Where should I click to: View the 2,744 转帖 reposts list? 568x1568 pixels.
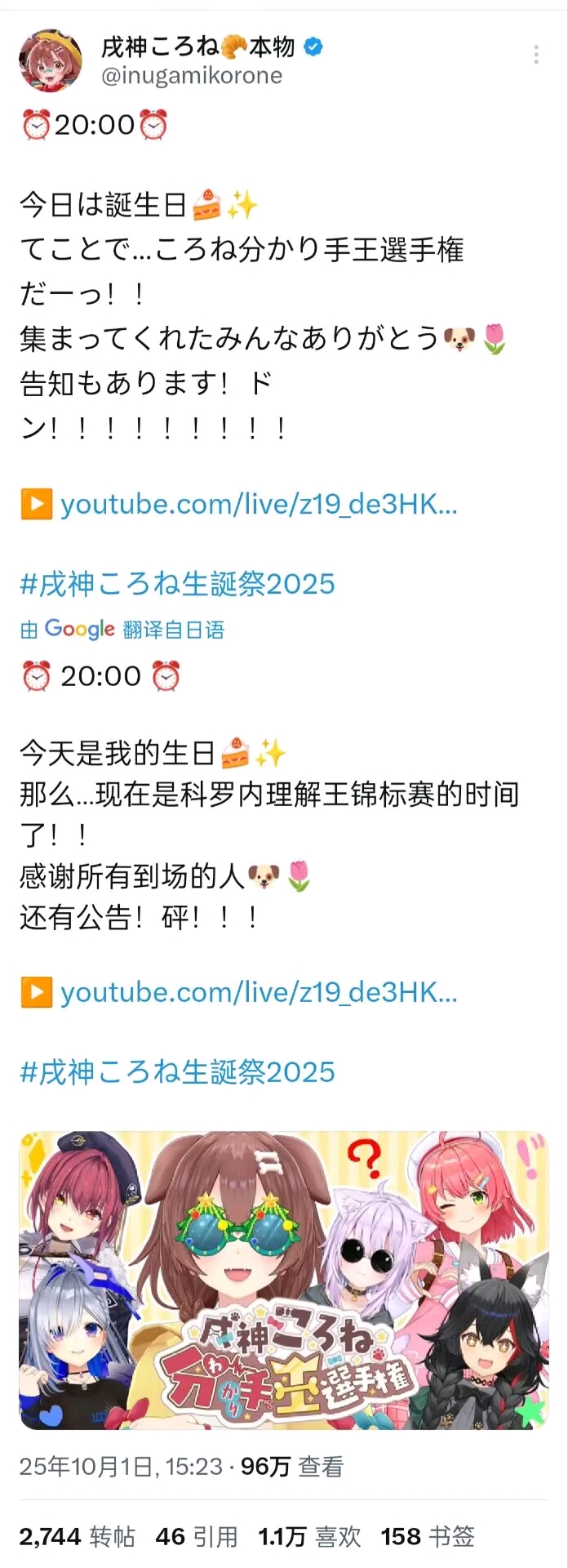pyautogui.click(x=77, y=1537)
